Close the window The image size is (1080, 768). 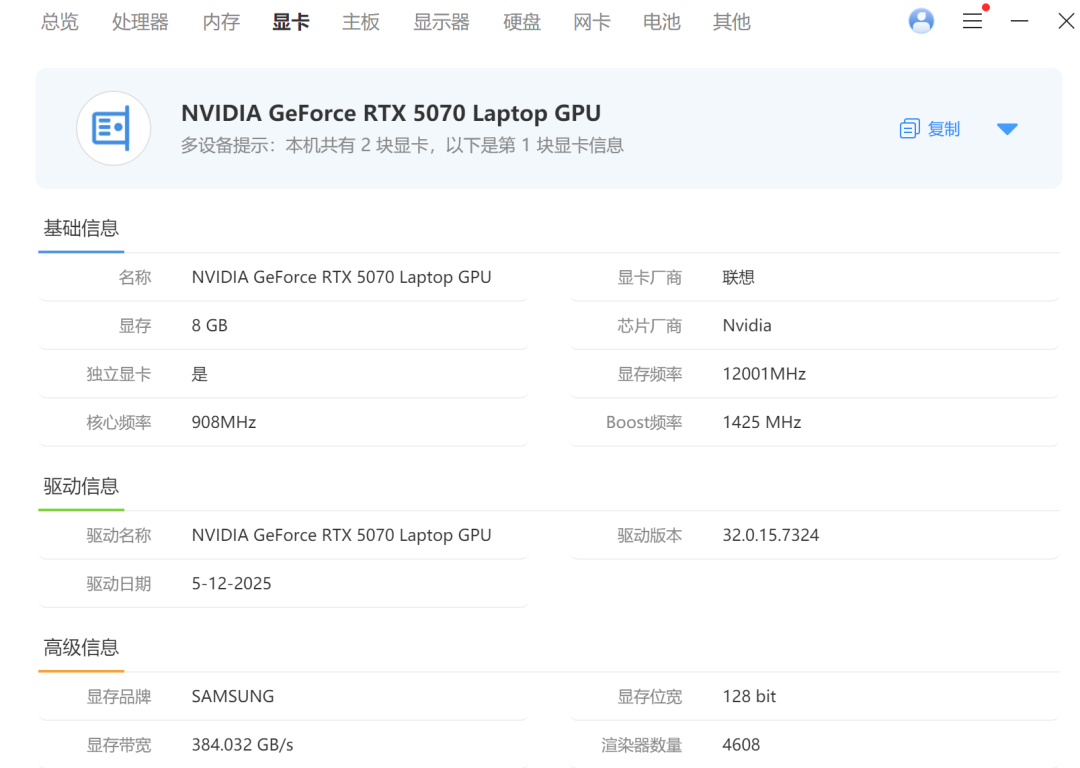click(x=1066, y=21)
